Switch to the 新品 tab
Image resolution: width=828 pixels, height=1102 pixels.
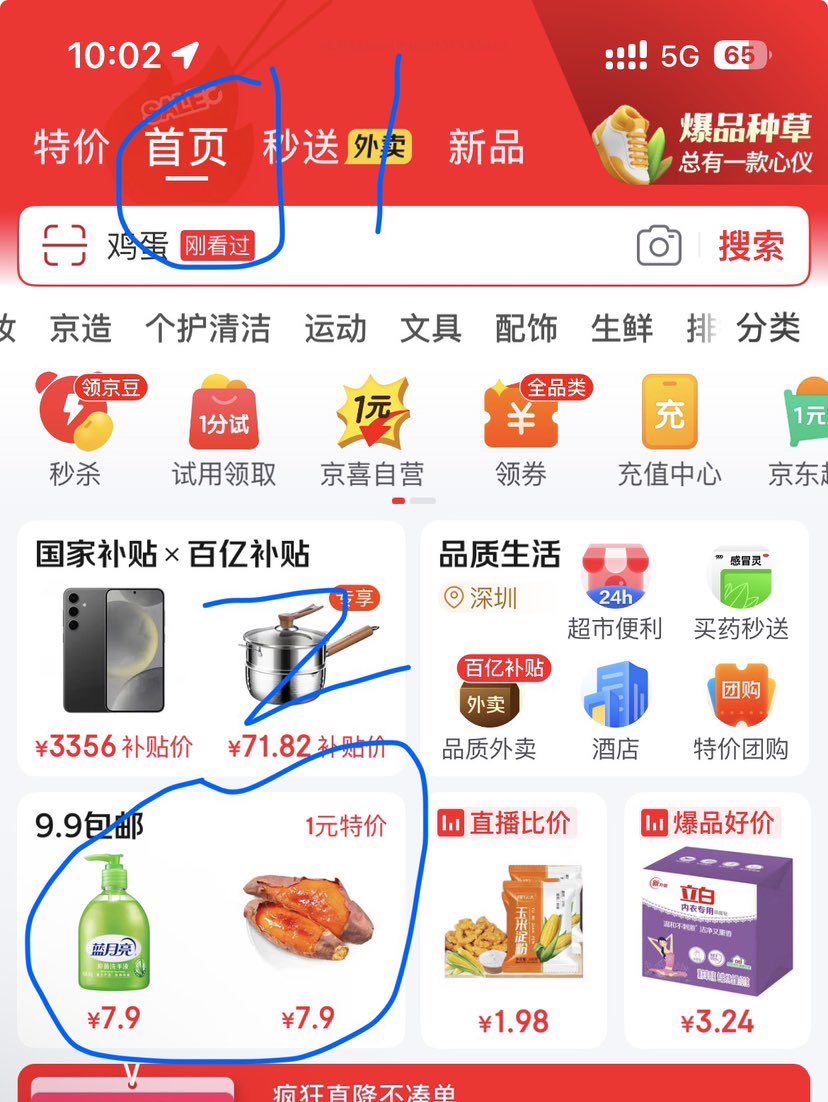click(x=486, y=148)
